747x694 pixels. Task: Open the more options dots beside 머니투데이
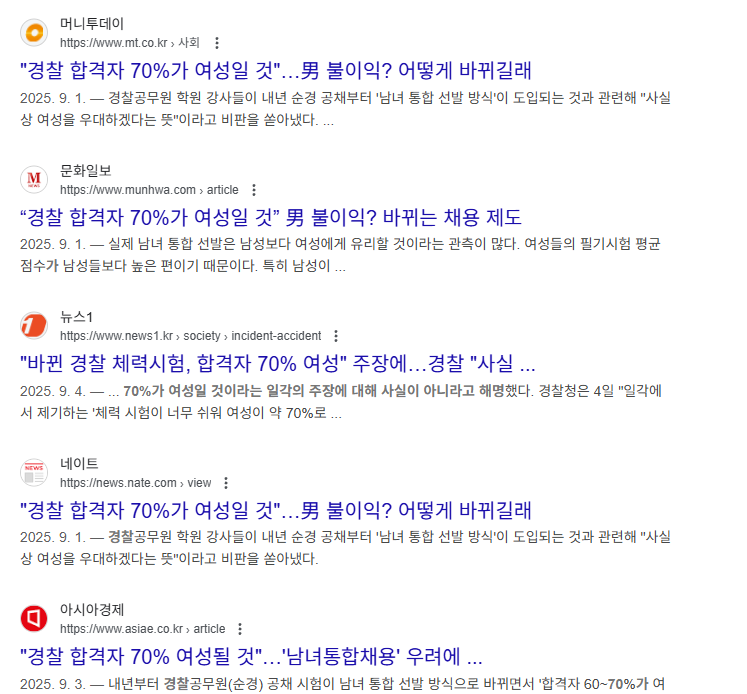[x=217, y=43]
